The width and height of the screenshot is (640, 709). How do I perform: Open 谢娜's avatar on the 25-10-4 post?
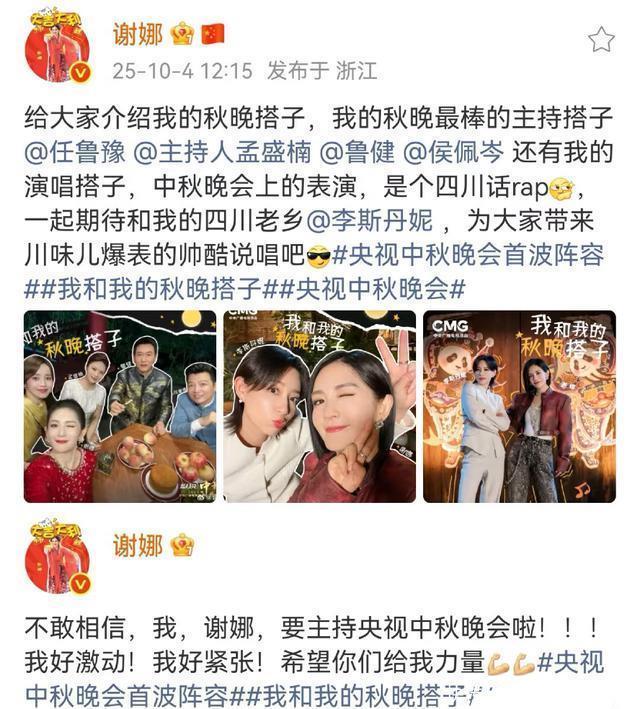57,49
